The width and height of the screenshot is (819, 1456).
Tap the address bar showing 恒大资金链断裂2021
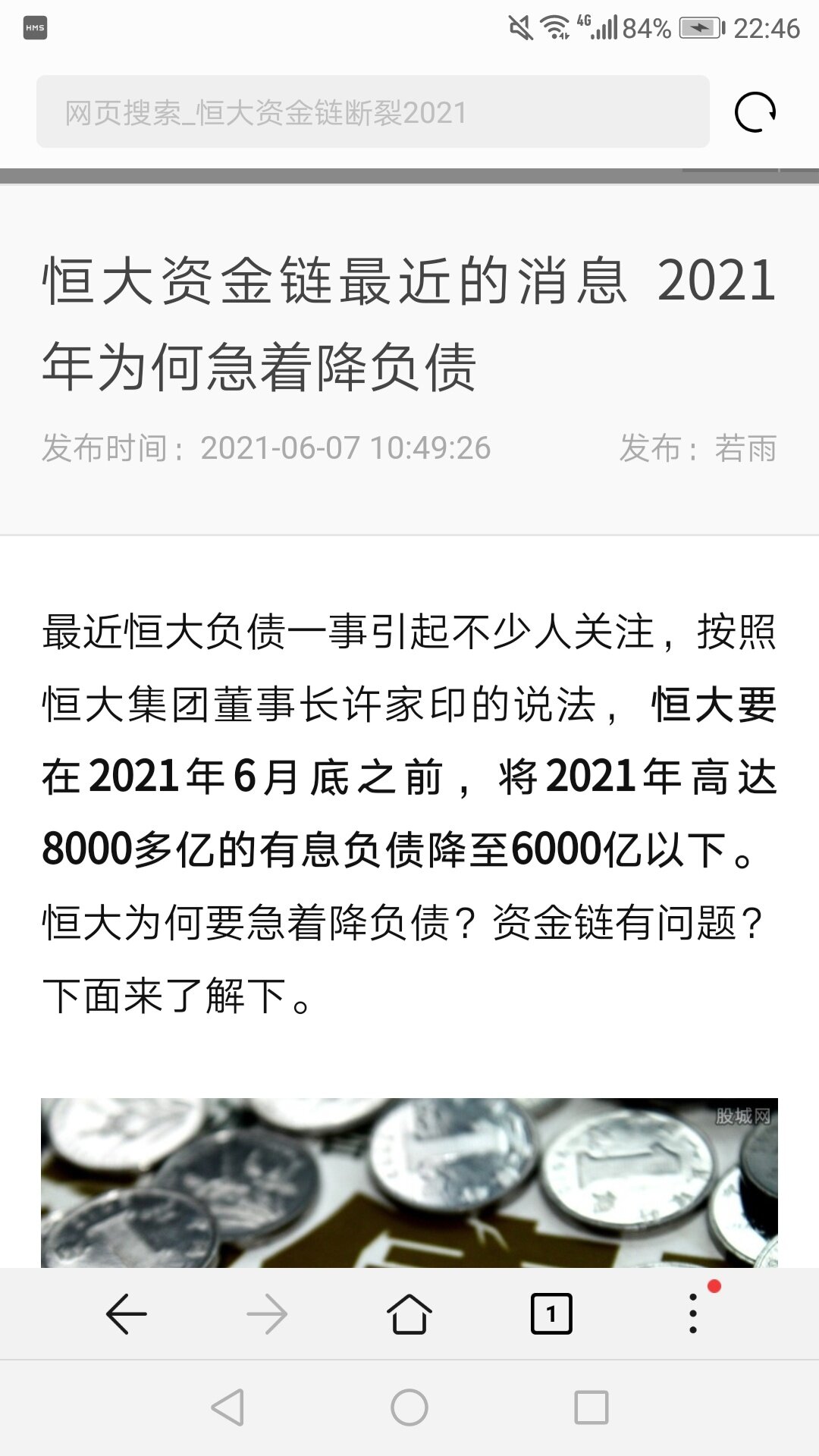pyautogui.click(x=372, y=112)
